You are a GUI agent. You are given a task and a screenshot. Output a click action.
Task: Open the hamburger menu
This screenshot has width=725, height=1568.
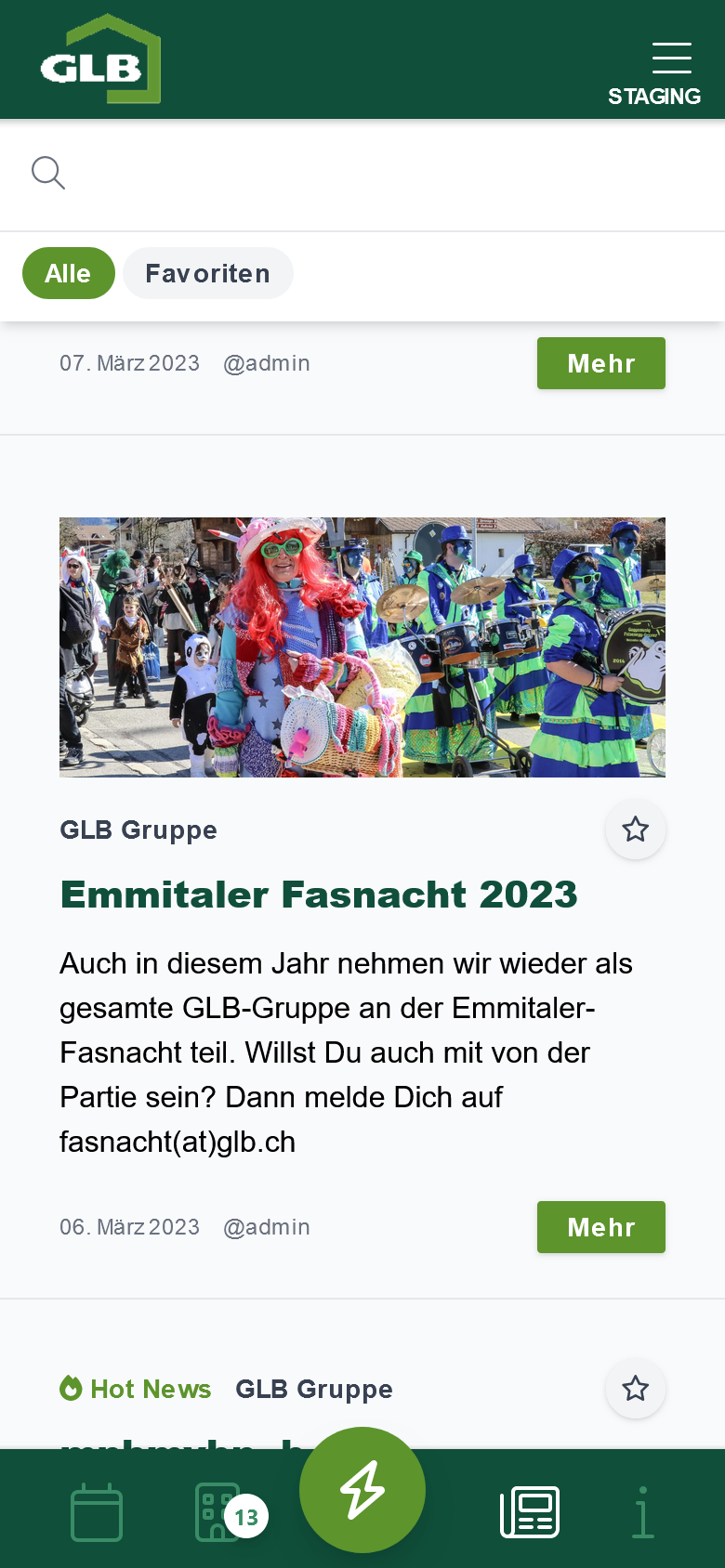671,58
